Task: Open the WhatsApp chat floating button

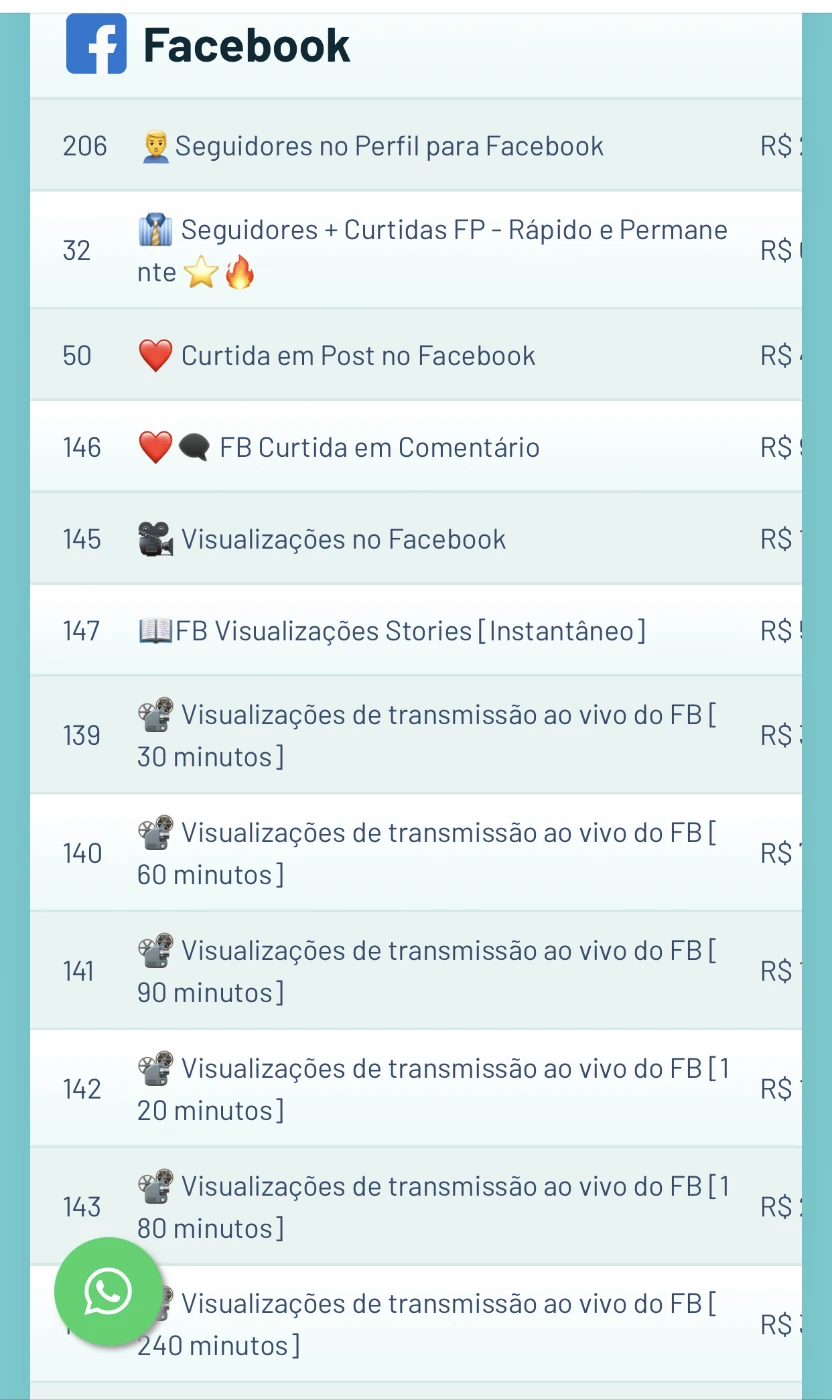Action: click(x=108, y=1292)
